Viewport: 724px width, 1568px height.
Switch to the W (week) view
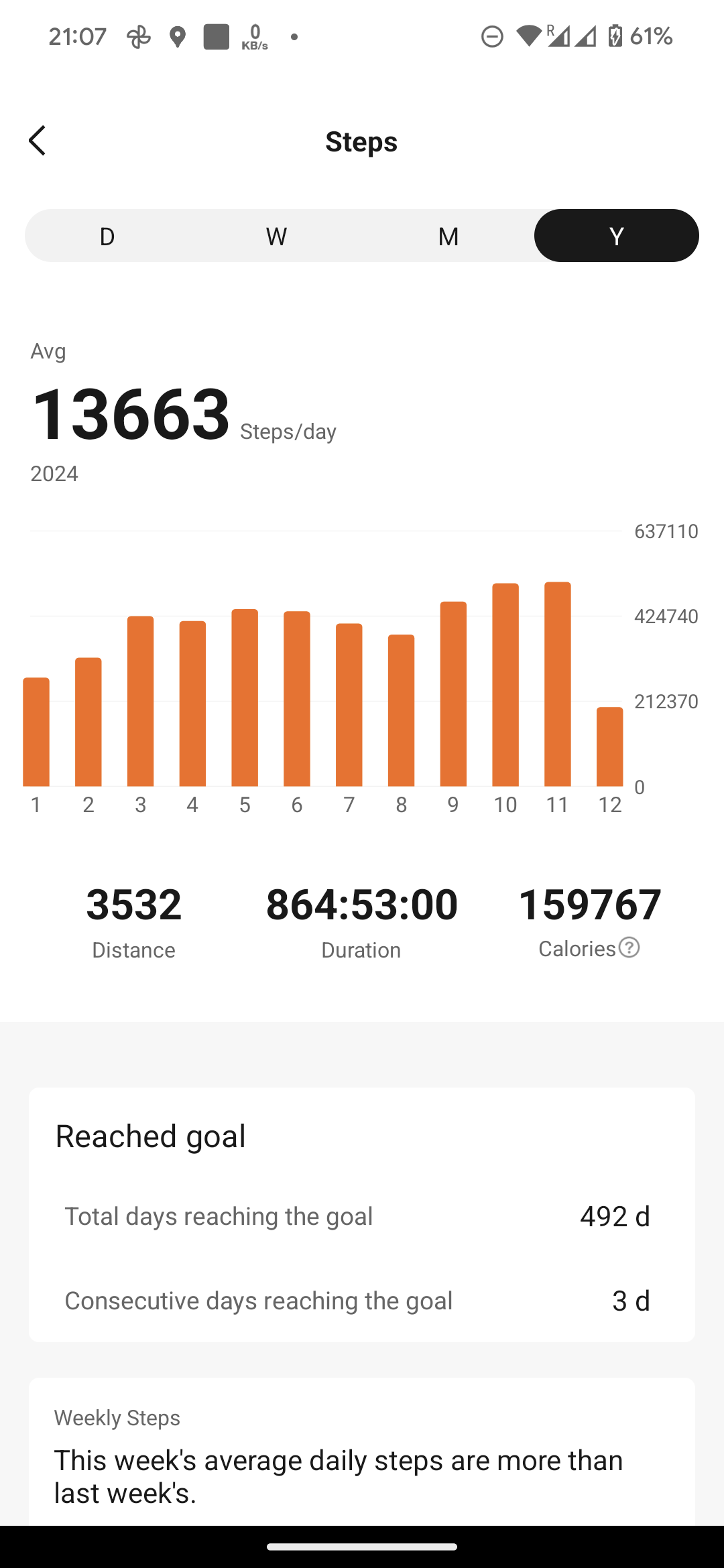276,236
